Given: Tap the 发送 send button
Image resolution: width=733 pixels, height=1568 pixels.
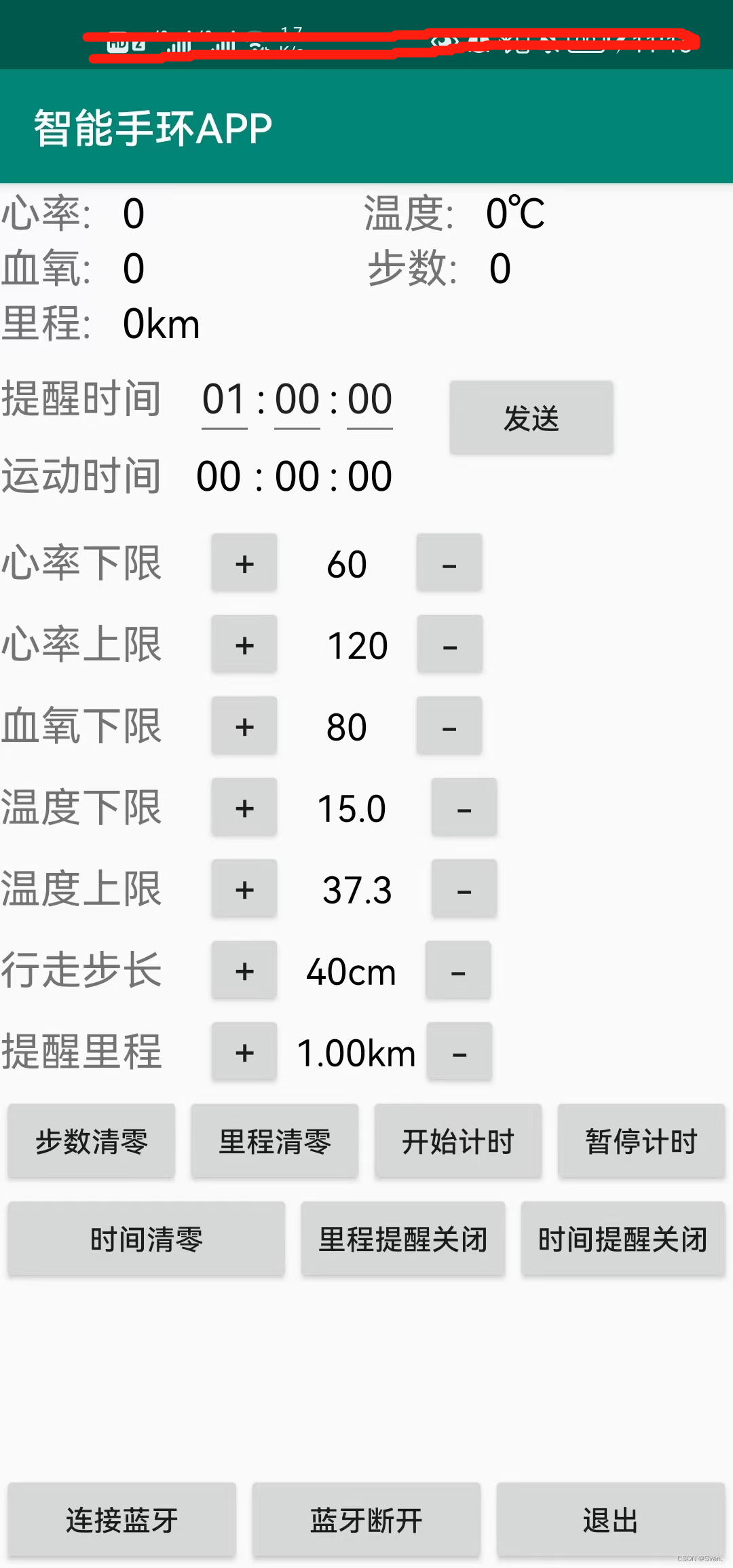Looking at the screenshot, I should (531, 417).
